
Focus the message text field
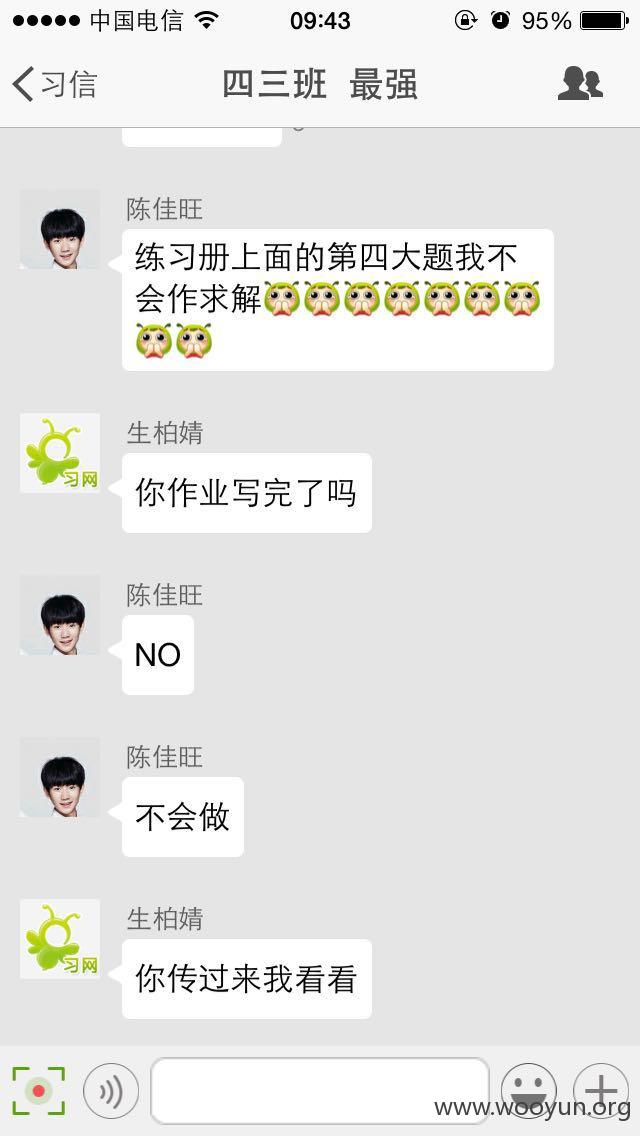click(x=320, y=1090)
